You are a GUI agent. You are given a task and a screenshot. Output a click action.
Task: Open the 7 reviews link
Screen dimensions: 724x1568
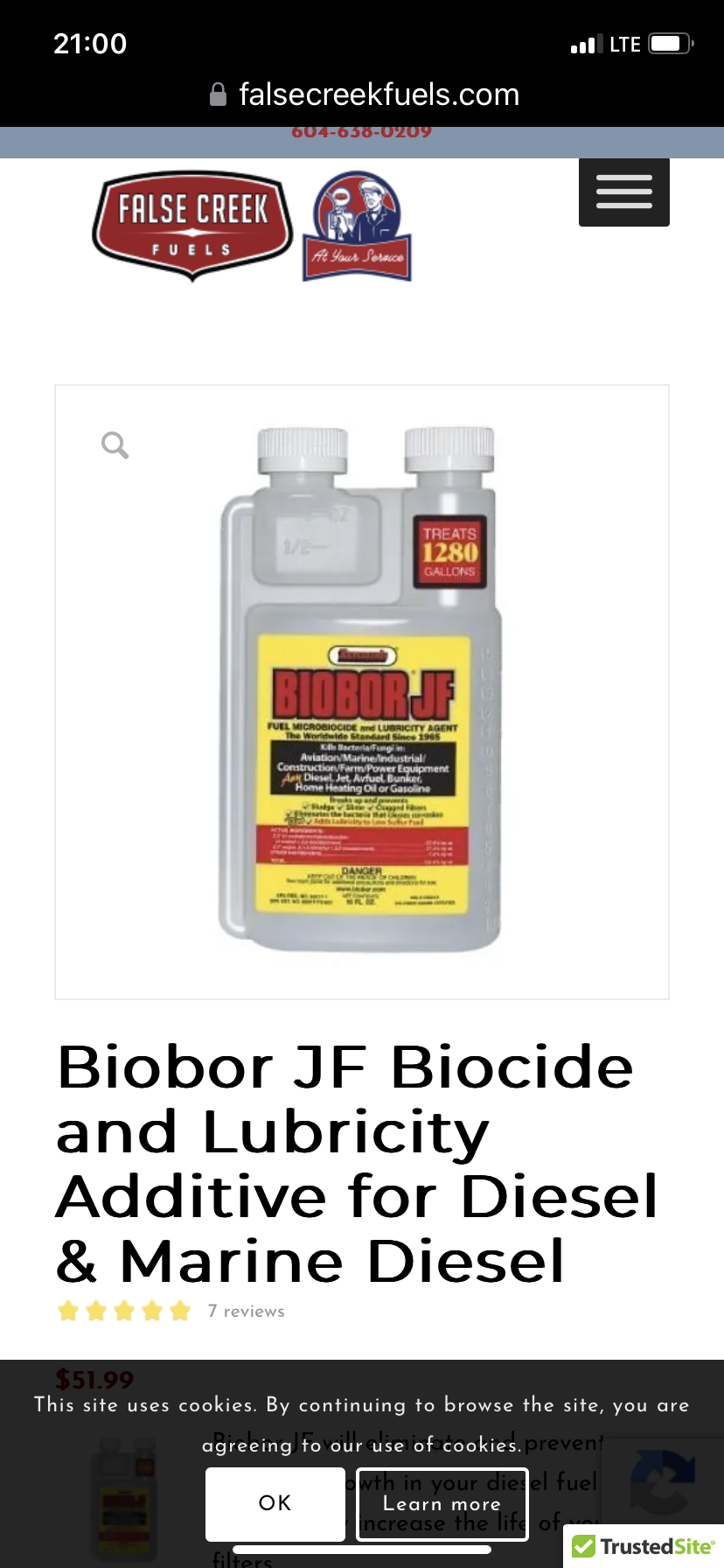(x=246, y=1311)
